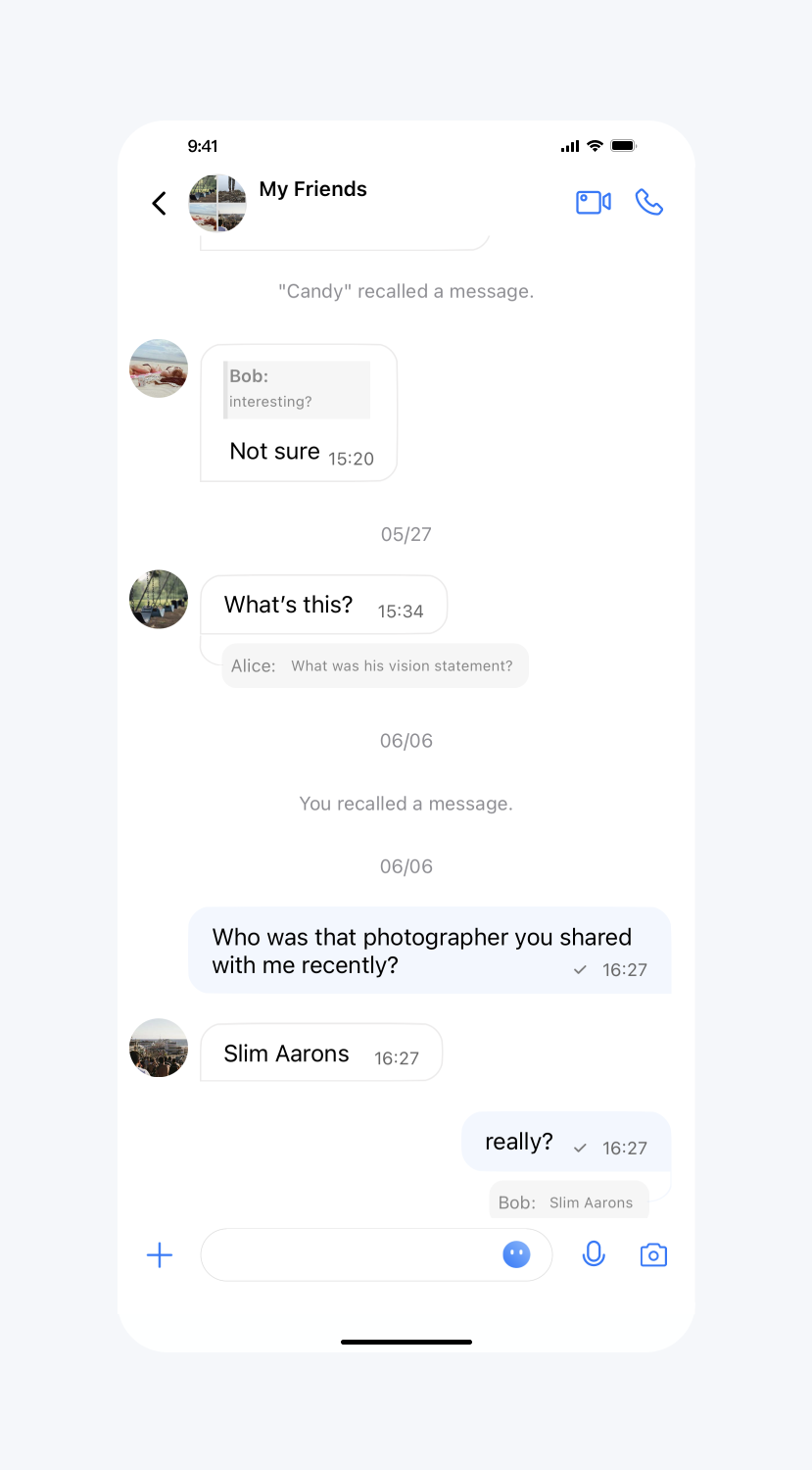The height and width of the screenshot is (1470, 812).
Task: Jump to quoted Alice vision statement message
Action: (374, 666)
